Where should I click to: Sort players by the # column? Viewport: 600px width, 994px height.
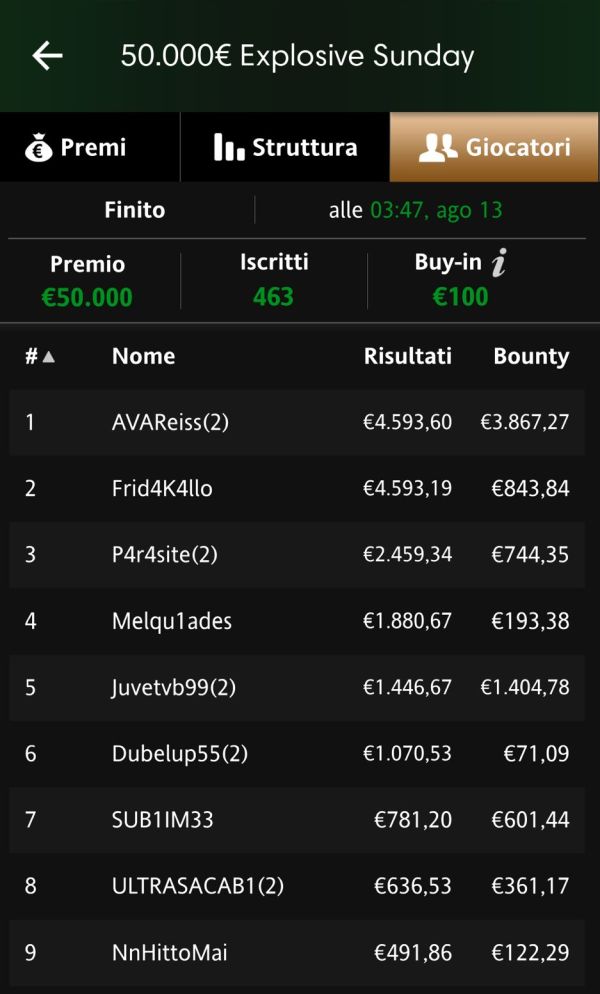[x=40, y=356]
